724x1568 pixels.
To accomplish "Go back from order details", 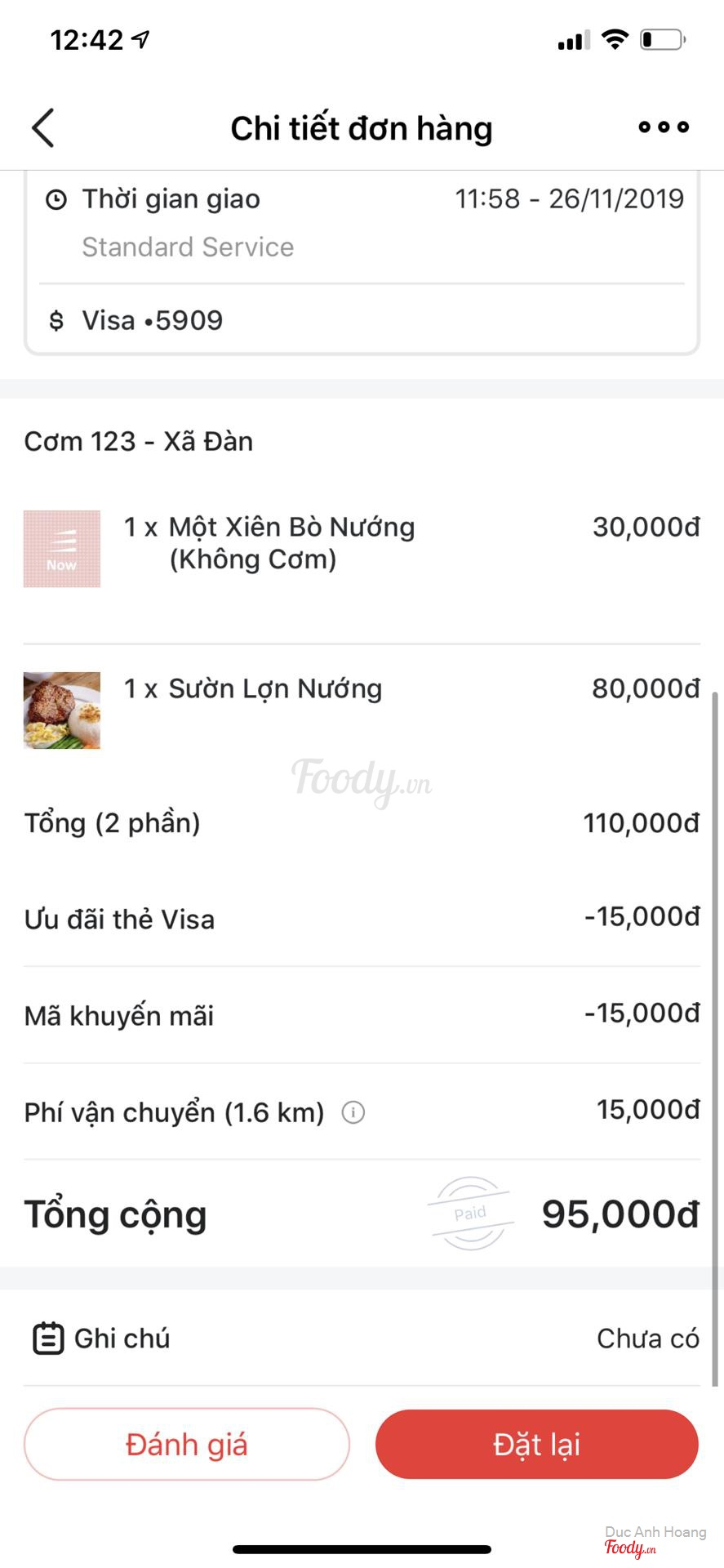I will click(43, 128).
